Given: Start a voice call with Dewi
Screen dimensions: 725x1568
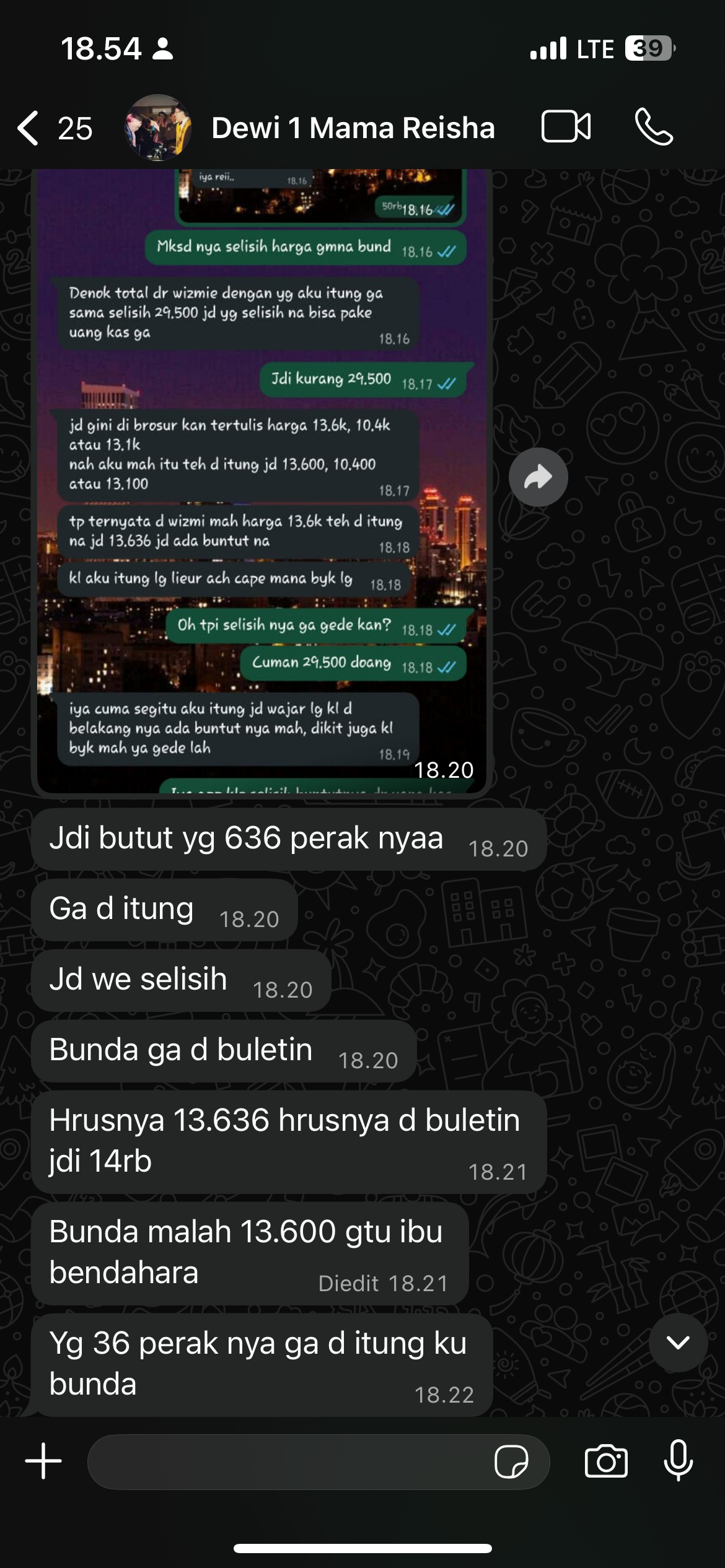Looking at the screenshot, I should 654,127.
